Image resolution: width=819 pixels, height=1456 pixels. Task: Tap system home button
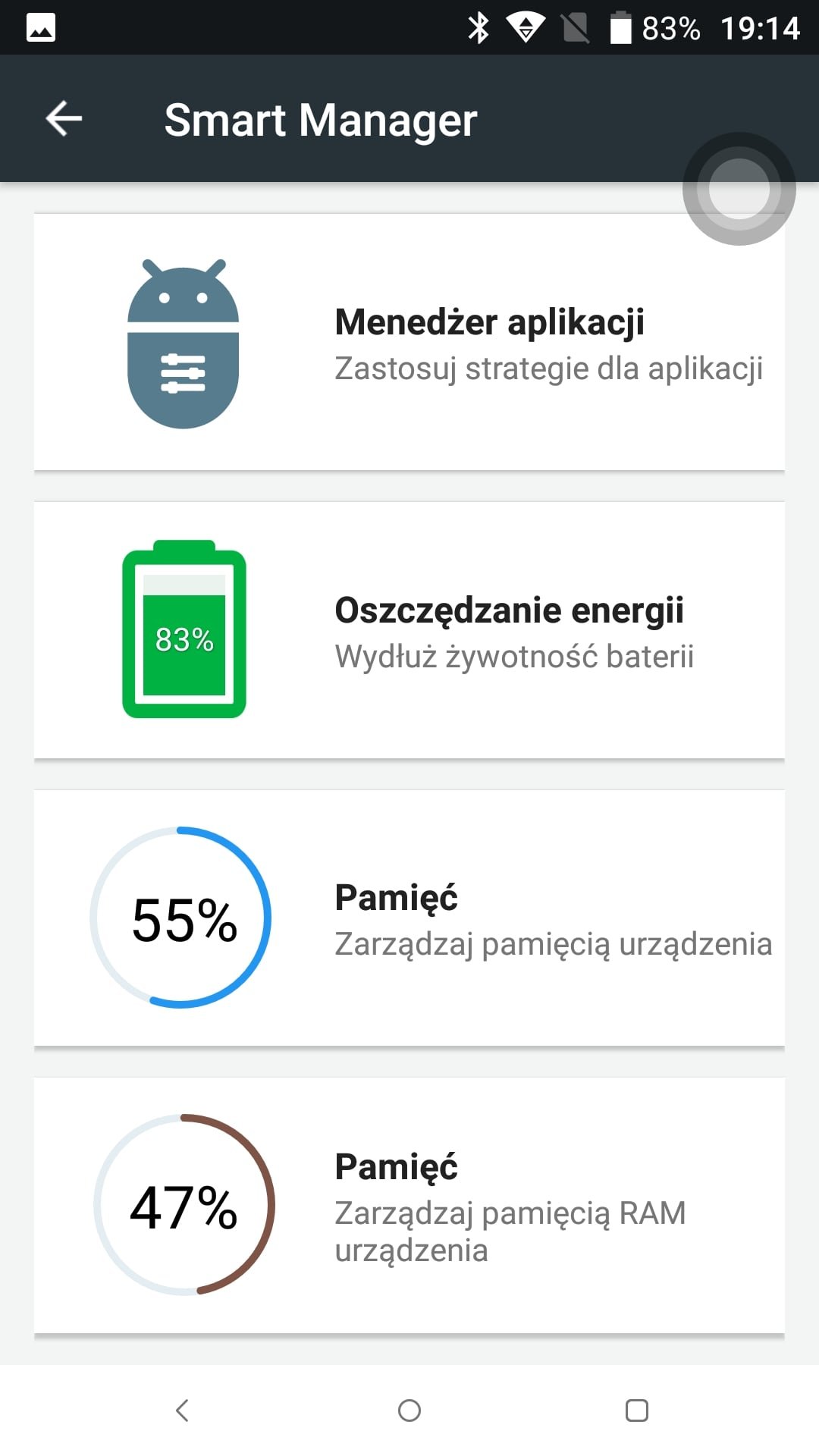coord(409,1410)
